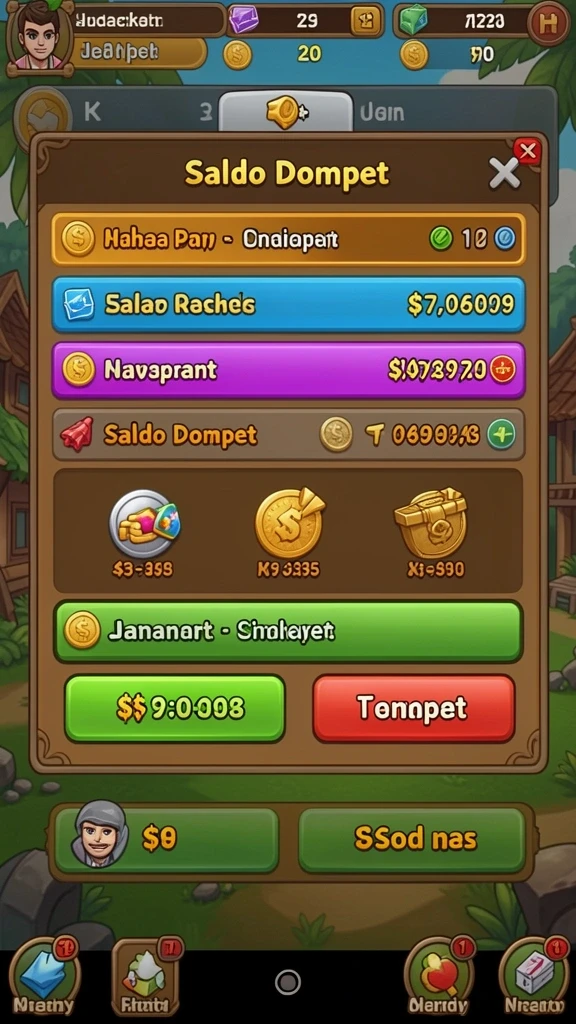
Task: Tap the SSod nas button
Action: click(x=413, y=840)
